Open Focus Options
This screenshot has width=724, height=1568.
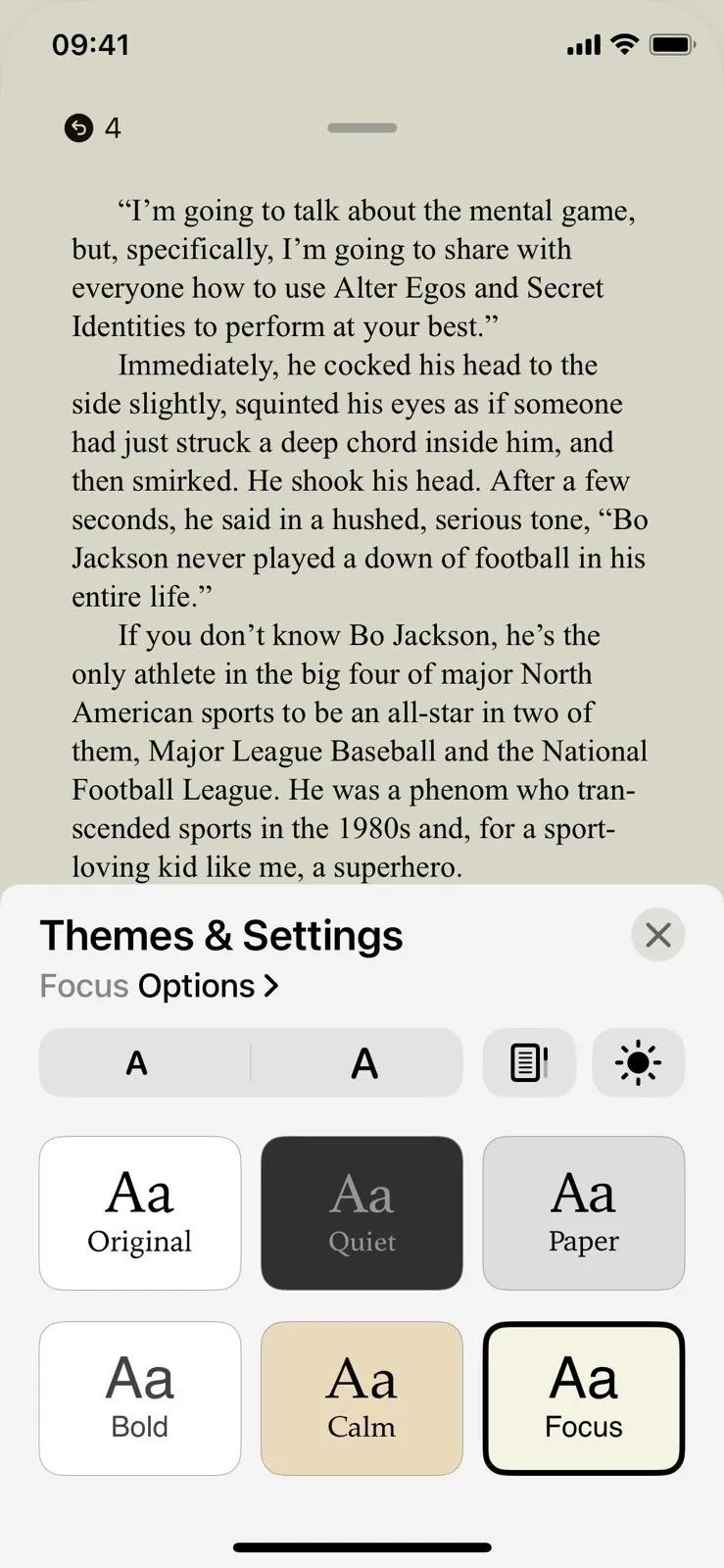(x=160, y=986)
